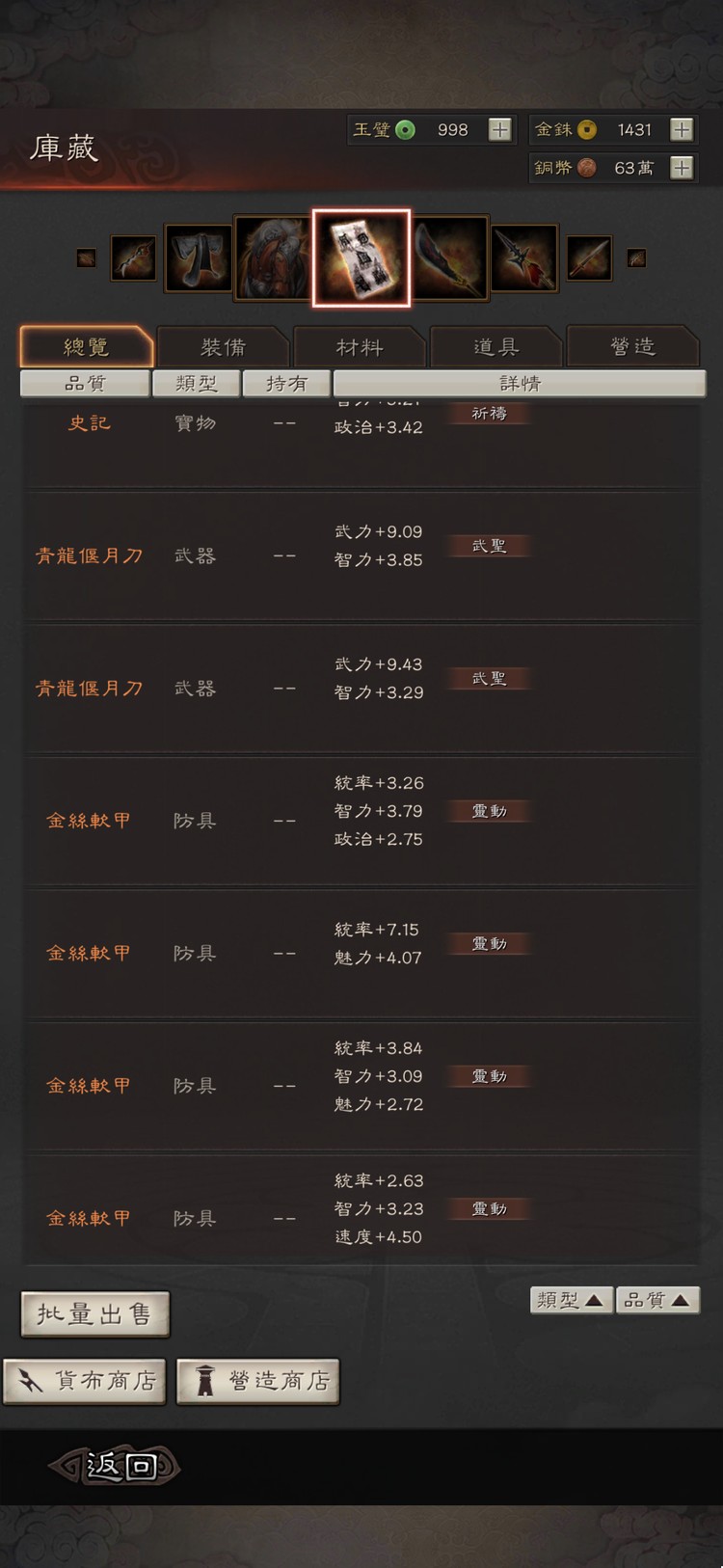Open the 類型 type filter header
Screen dimensions: 723x1568
(x=196, y=383)
